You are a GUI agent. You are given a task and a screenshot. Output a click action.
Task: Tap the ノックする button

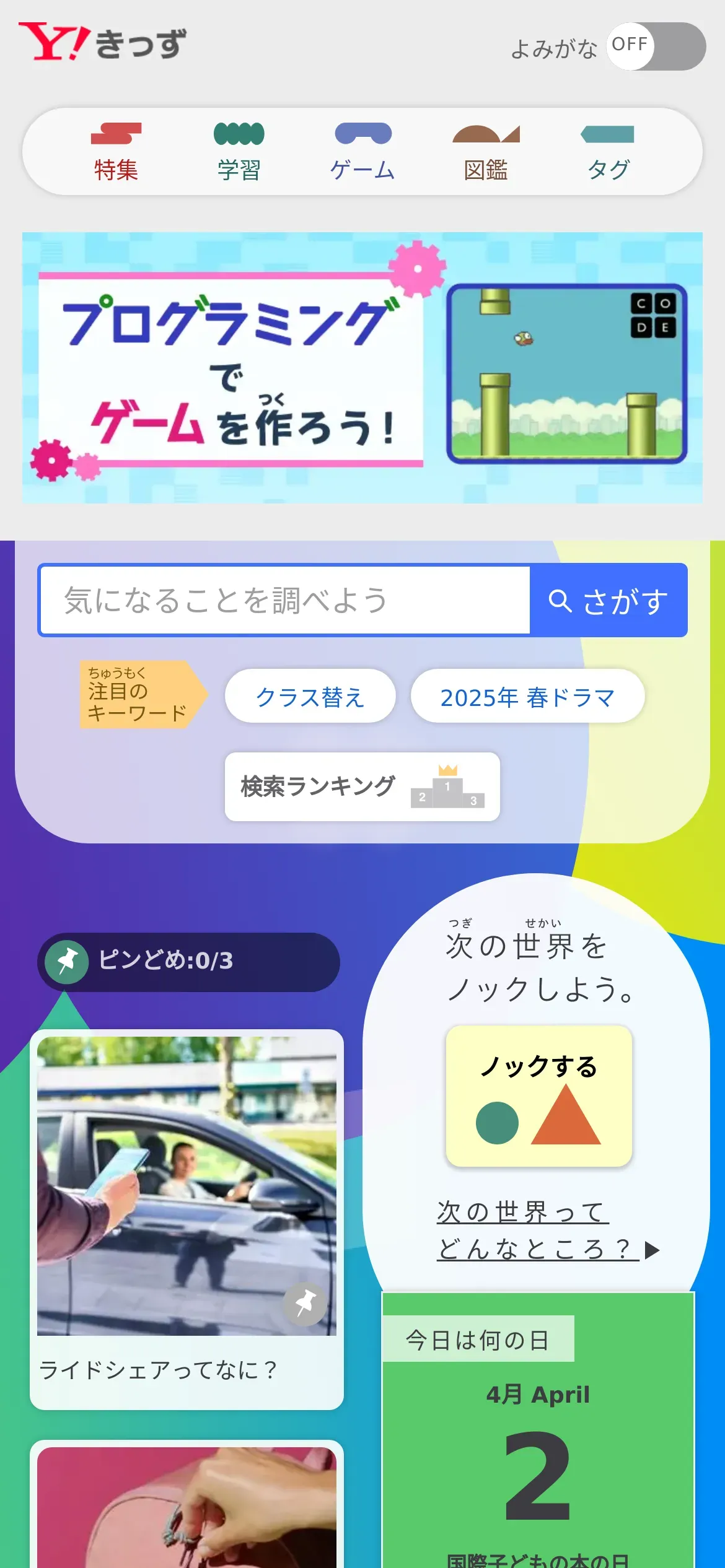pos(538,1095)
